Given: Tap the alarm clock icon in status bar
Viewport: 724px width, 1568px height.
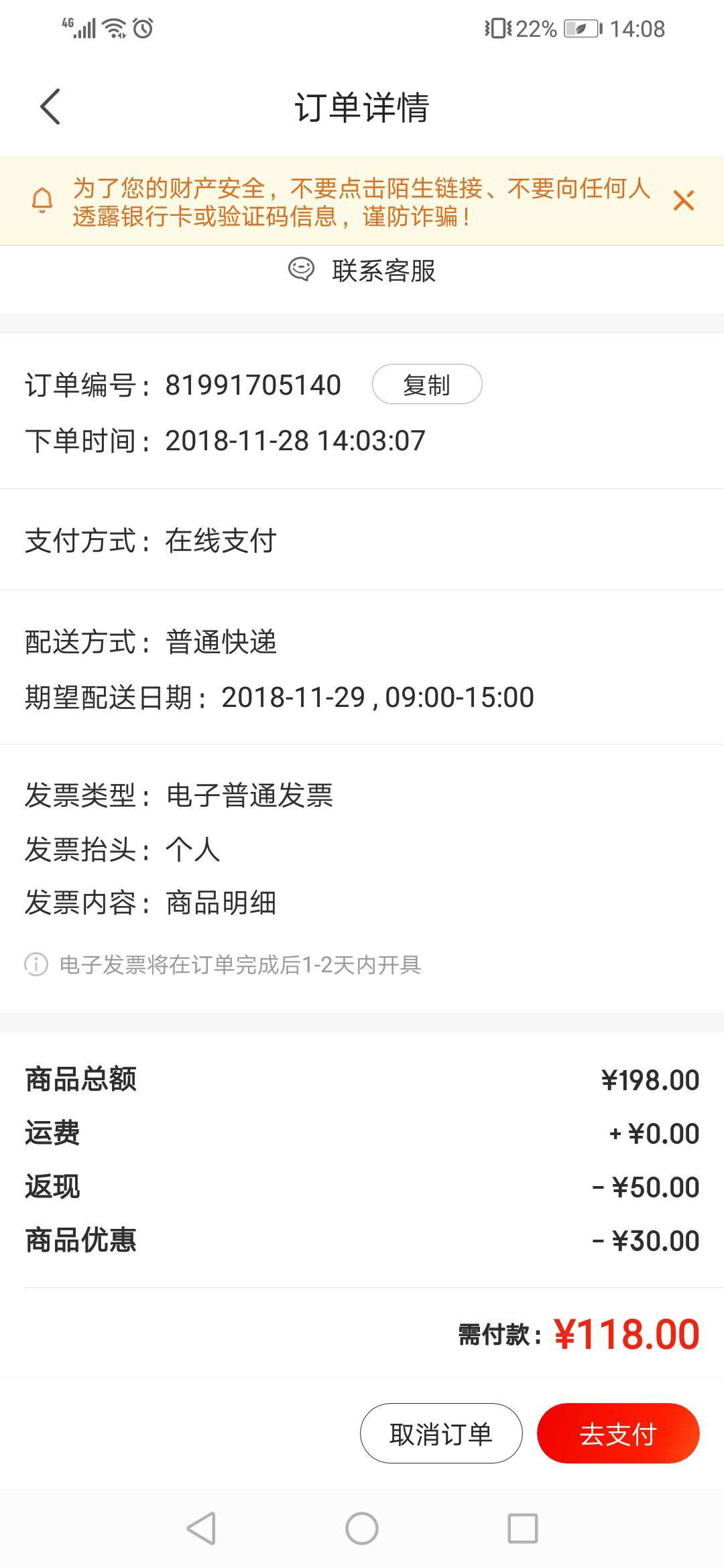Looking at the screenshot, I should pyautogui.click(x=141, y=29).
